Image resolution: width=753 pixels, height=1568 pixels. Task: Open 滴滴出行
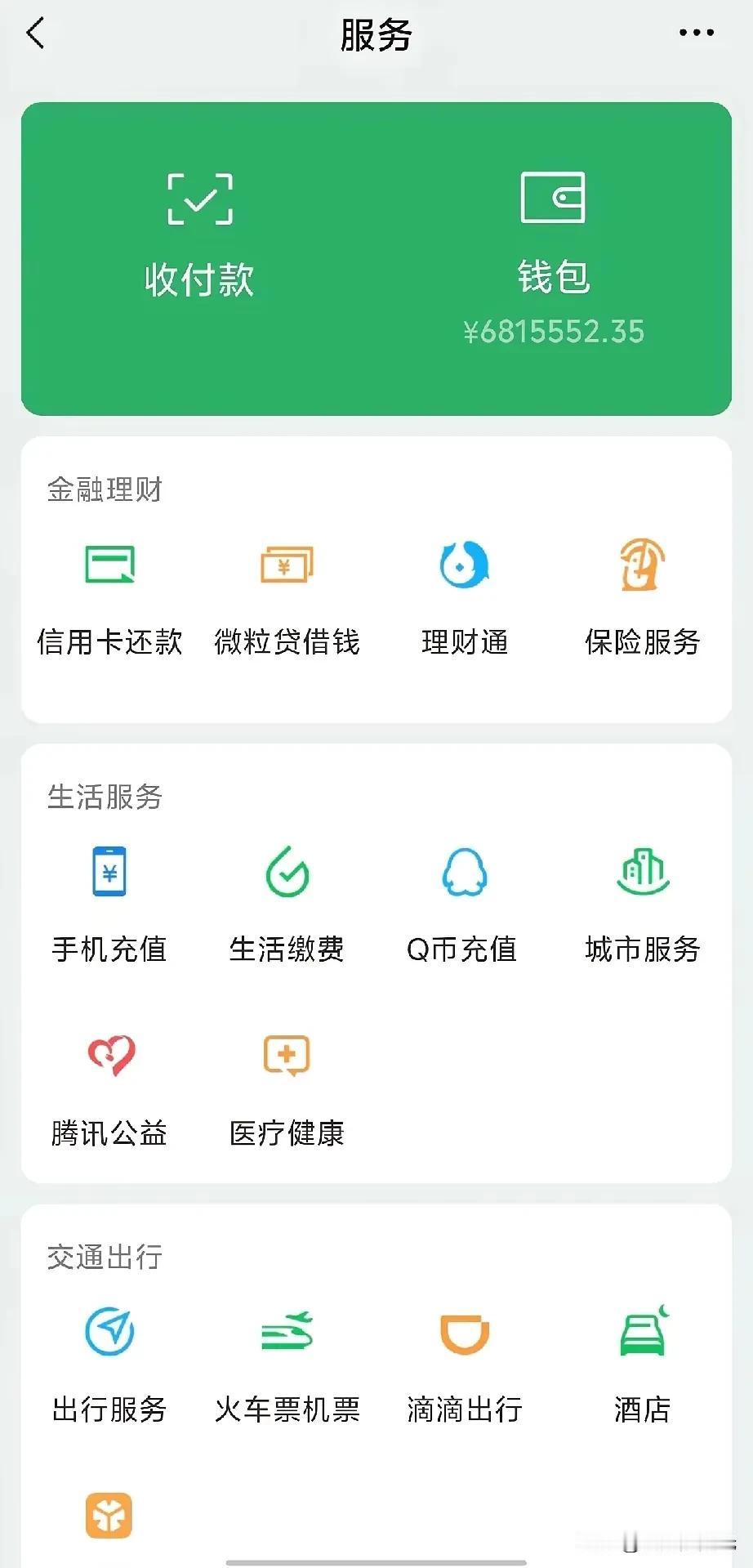click(x=465, y=1366)
